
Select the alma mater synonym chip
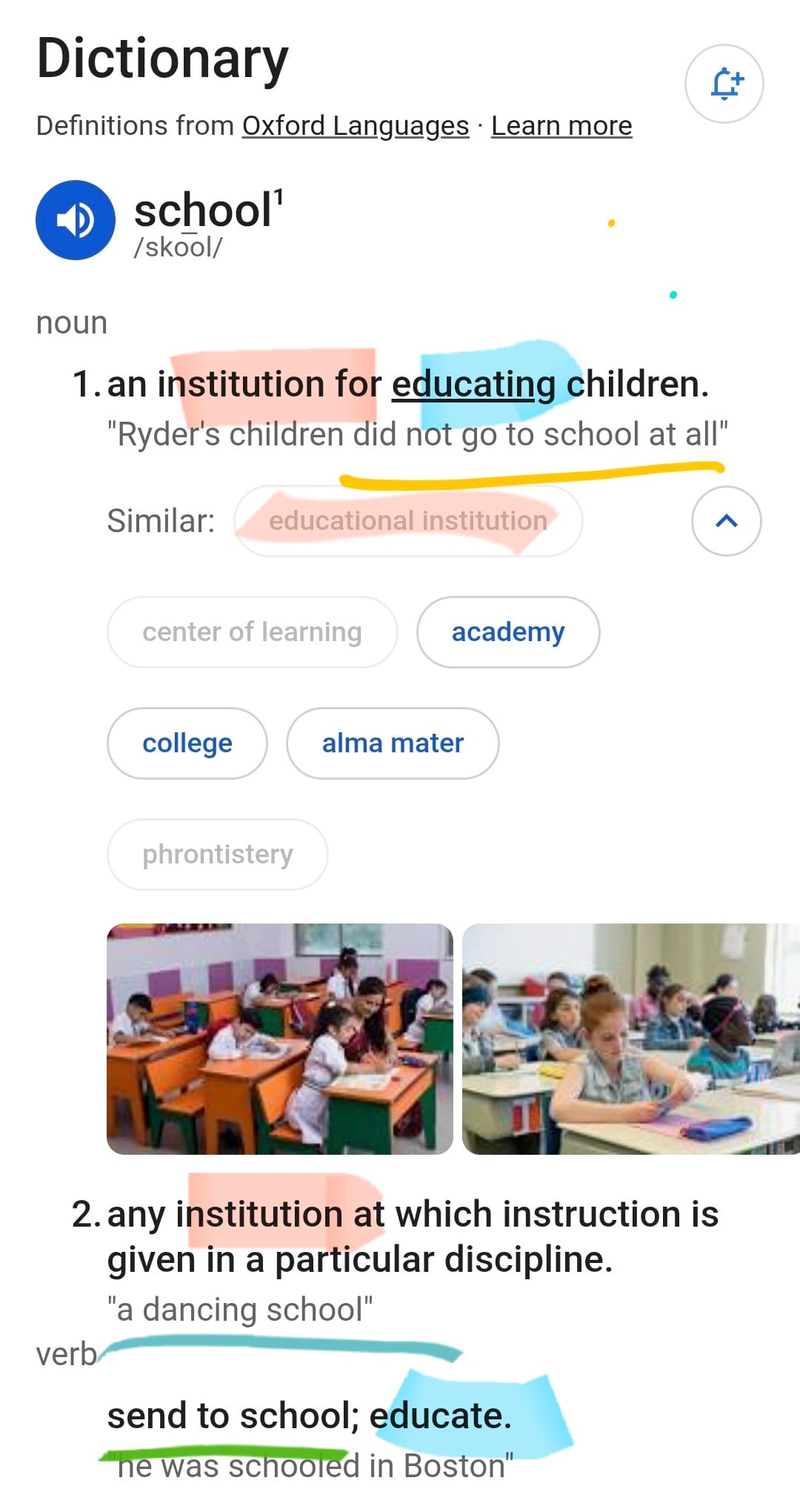click(x=393, y=743)
